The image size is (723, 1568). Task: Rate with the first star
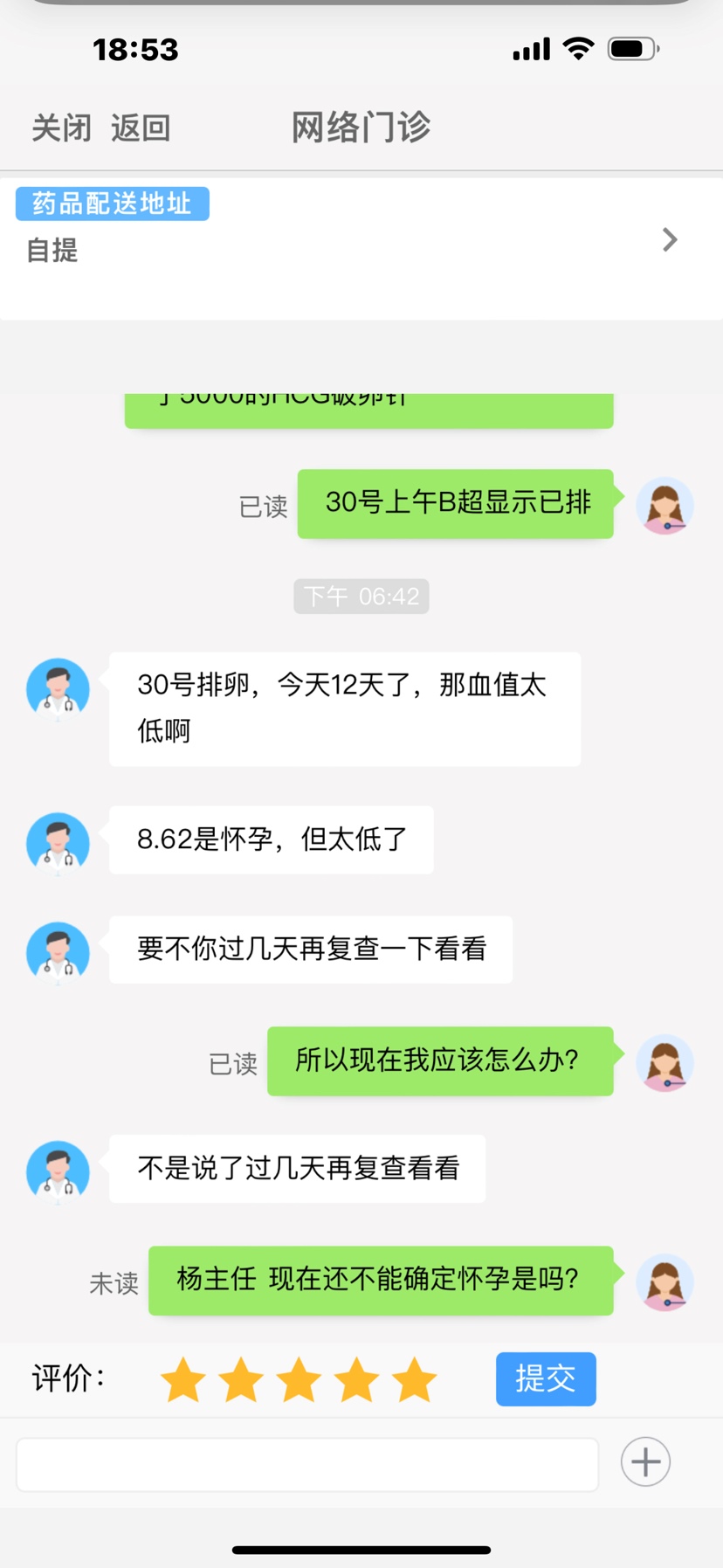pyautogui.click(x=183, y=1380)
